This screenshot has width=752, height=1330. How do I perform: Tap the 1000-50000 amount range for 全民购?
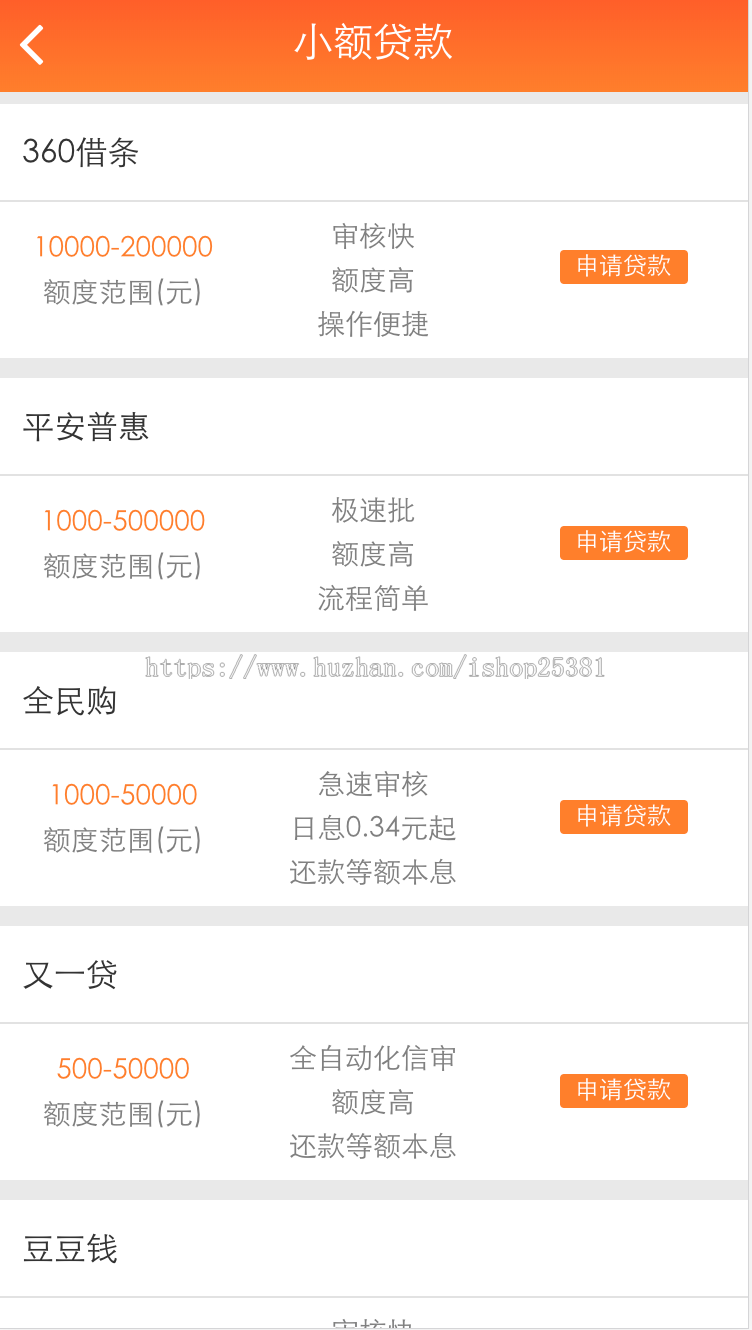[122, 794]
